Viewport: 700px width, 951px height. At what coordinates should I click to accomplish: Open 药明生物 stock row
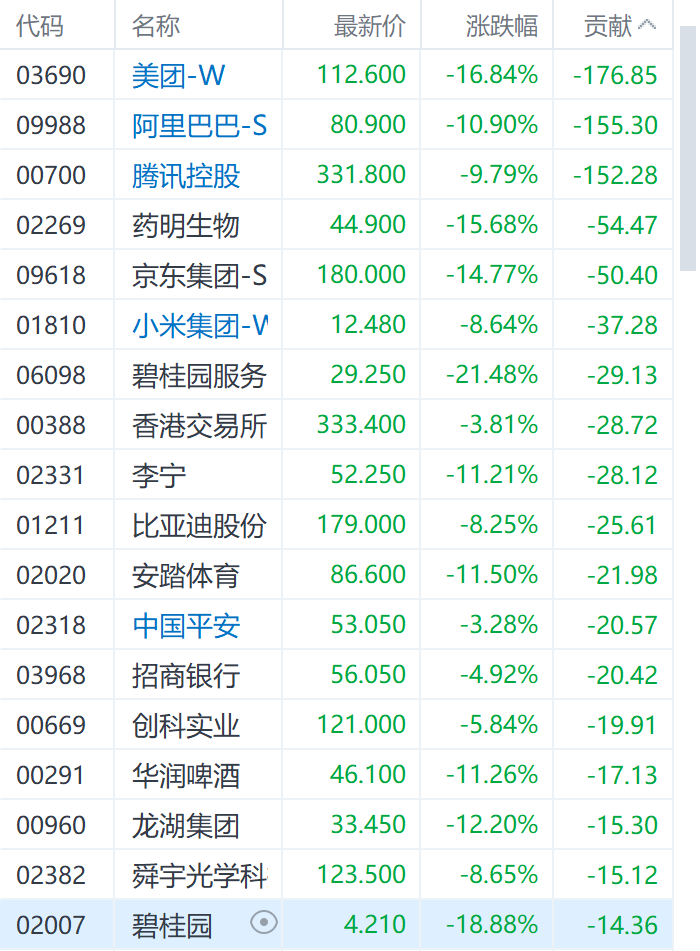(186, 225)
